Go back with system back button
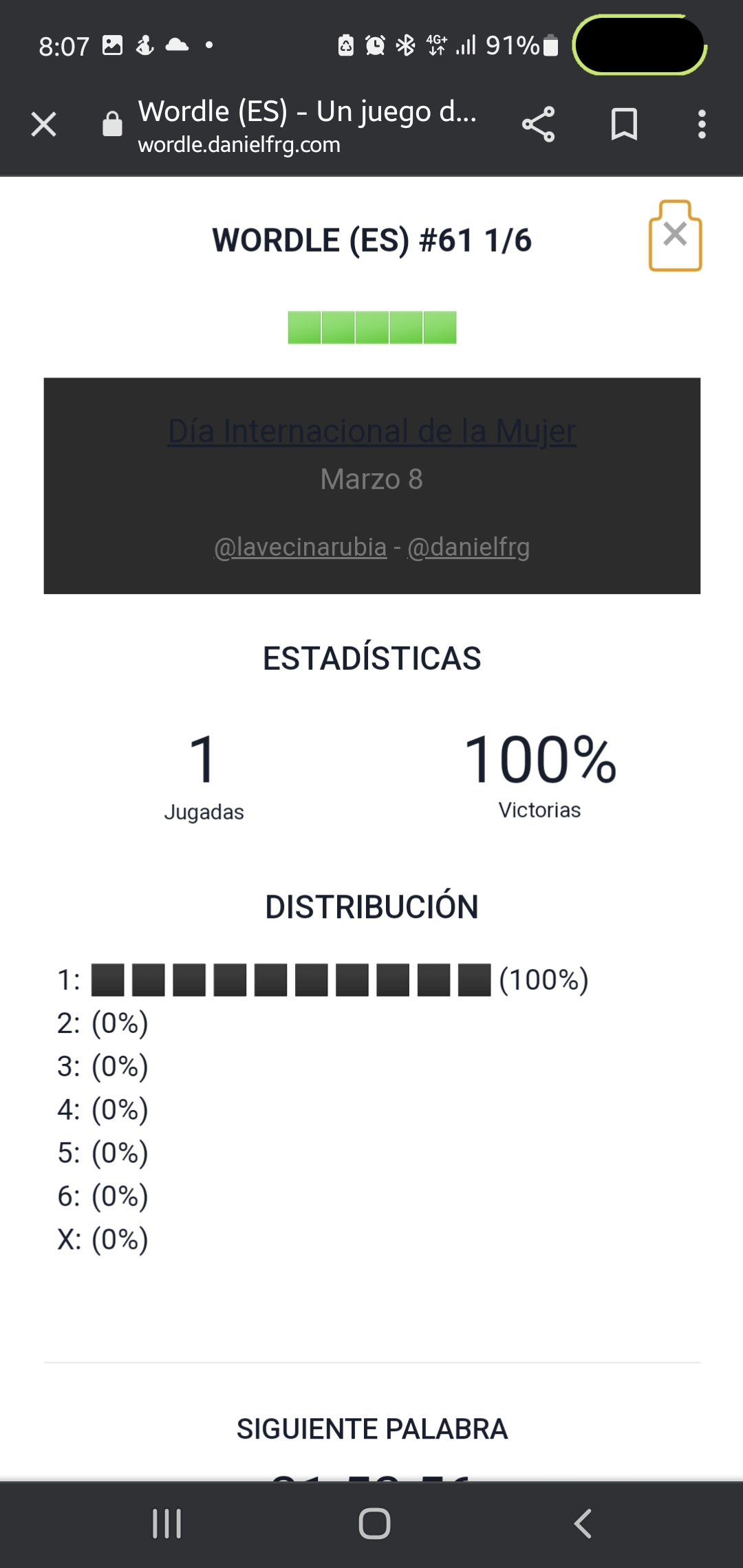 point(583,1523)
